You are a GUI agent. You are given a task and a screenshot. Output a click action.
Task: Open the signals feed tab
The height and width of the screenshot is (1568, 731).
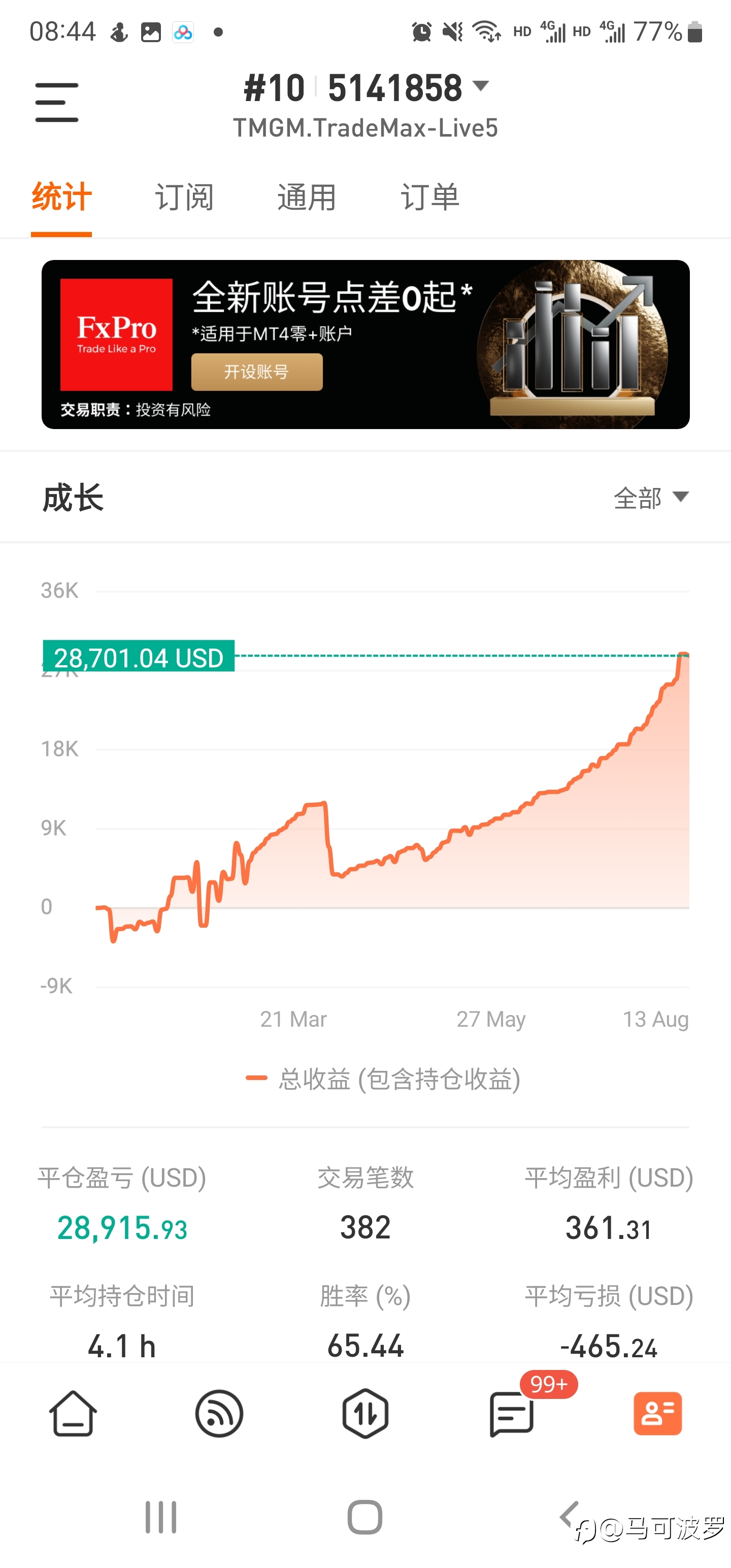coord(219,1414)
